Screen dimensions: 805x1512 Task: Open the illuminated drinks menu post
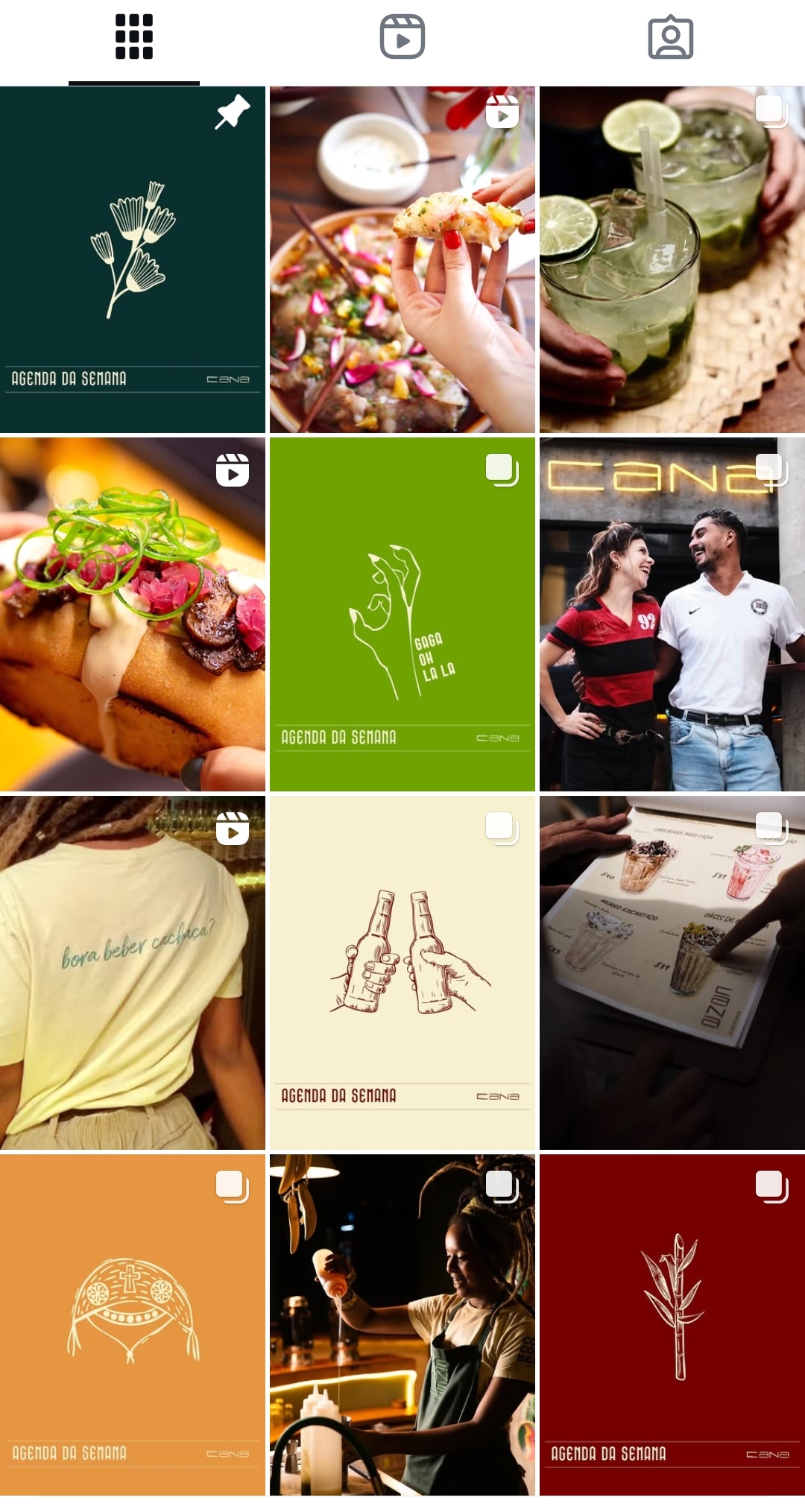click(672, 972)
